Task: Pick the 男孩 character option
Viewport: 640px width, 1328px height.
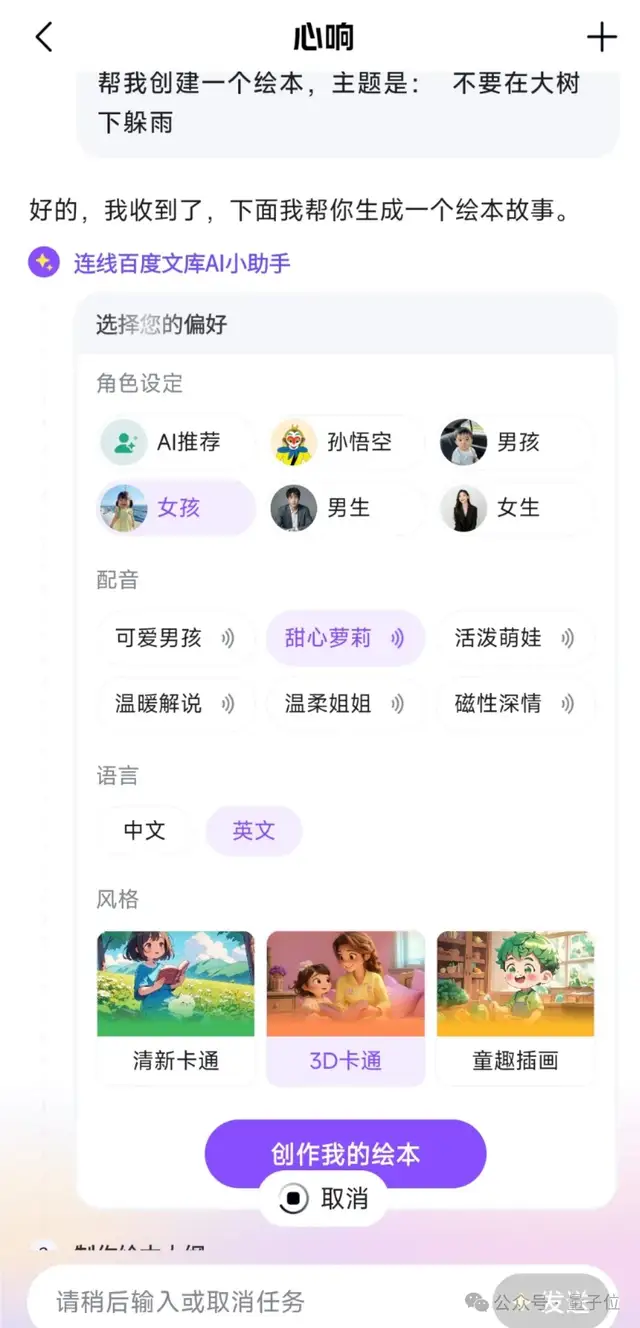Action: pyautogui.click(x=515, y=442)
